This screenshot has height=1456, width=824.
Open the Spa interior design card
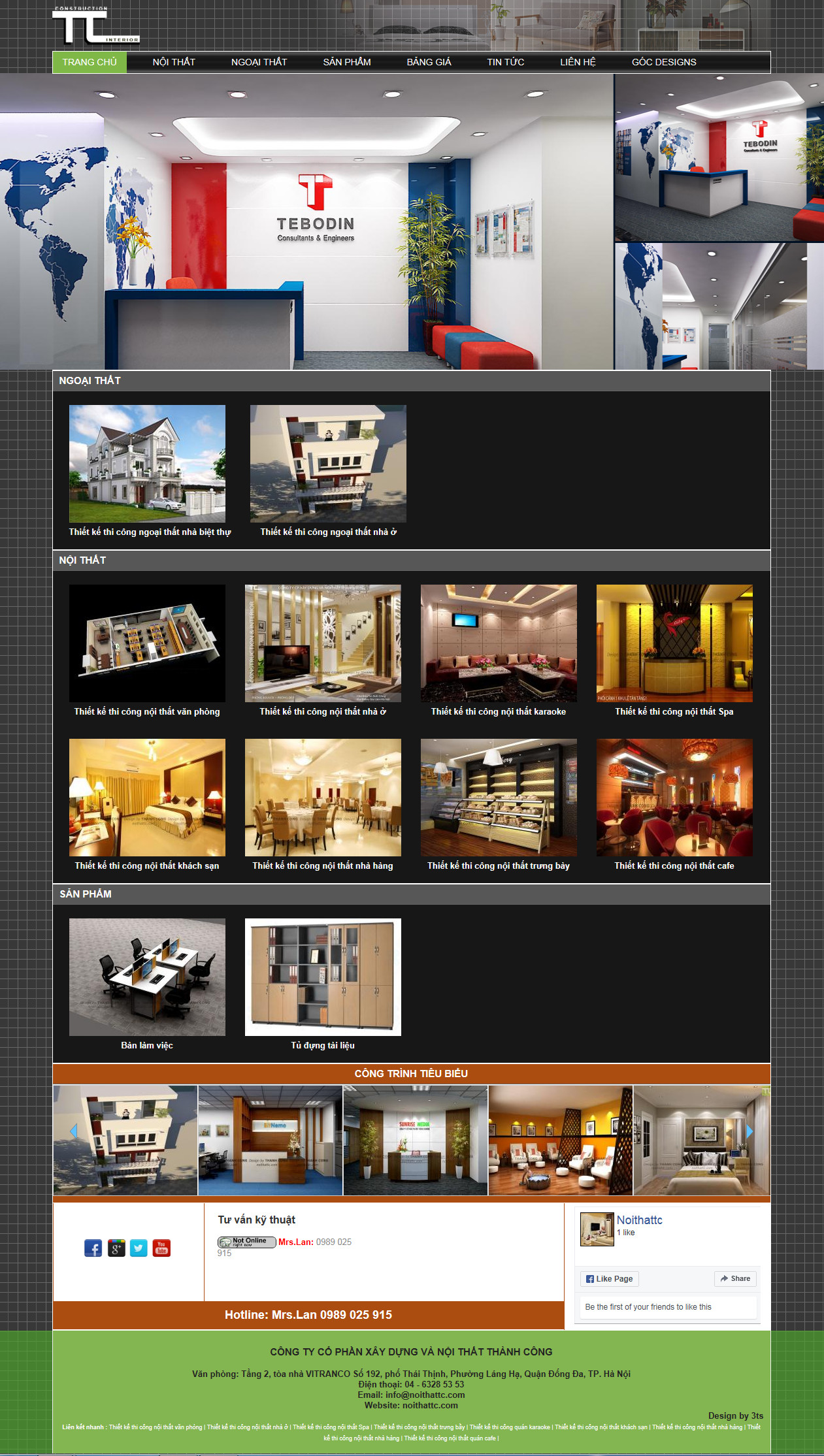pyautogui.click(x=674, y=643)
